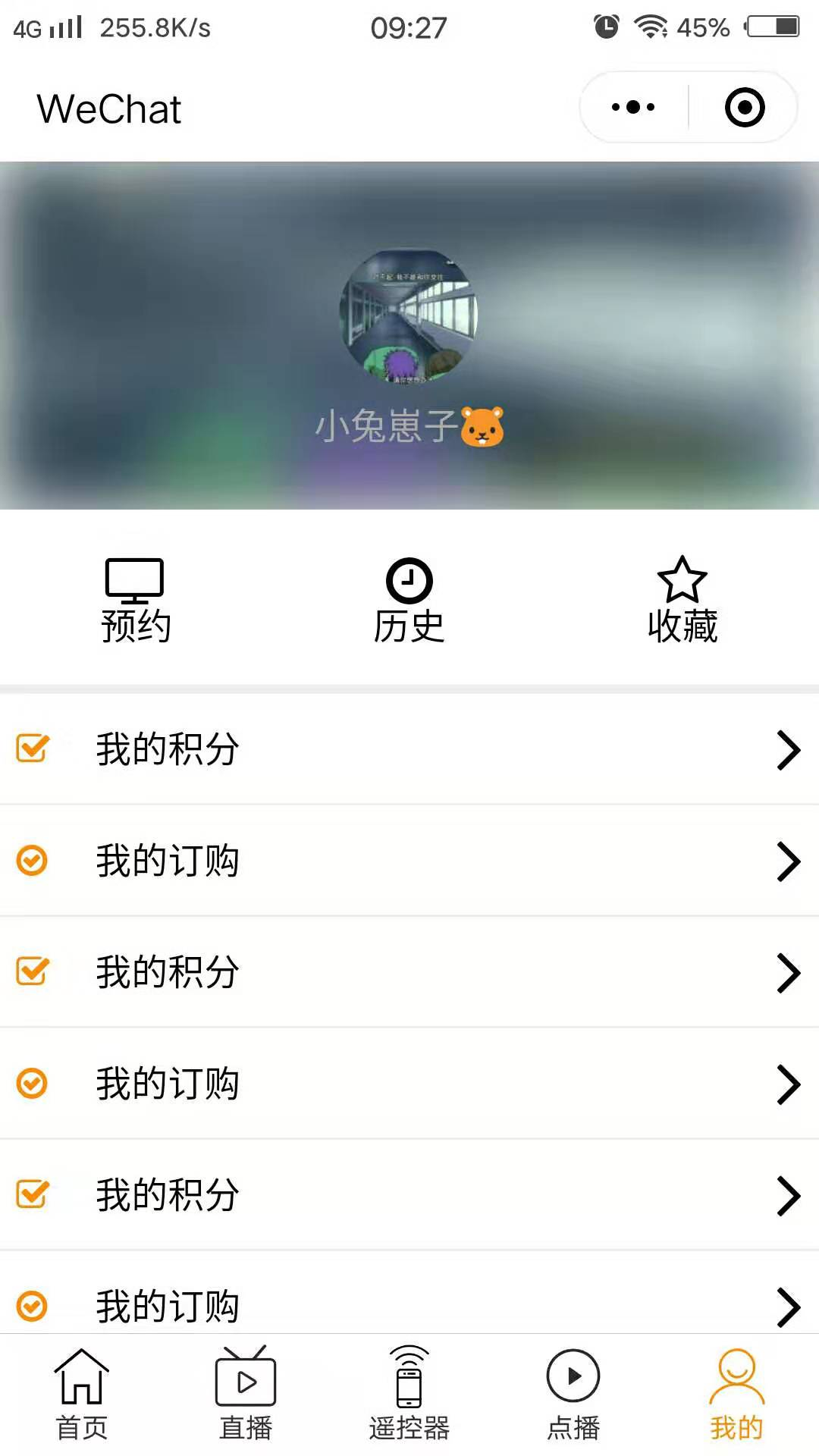This screenshot has width=819, height=1456.
Task: Switch to the 点播 on-demand tab
Action: pos(573,1395)
